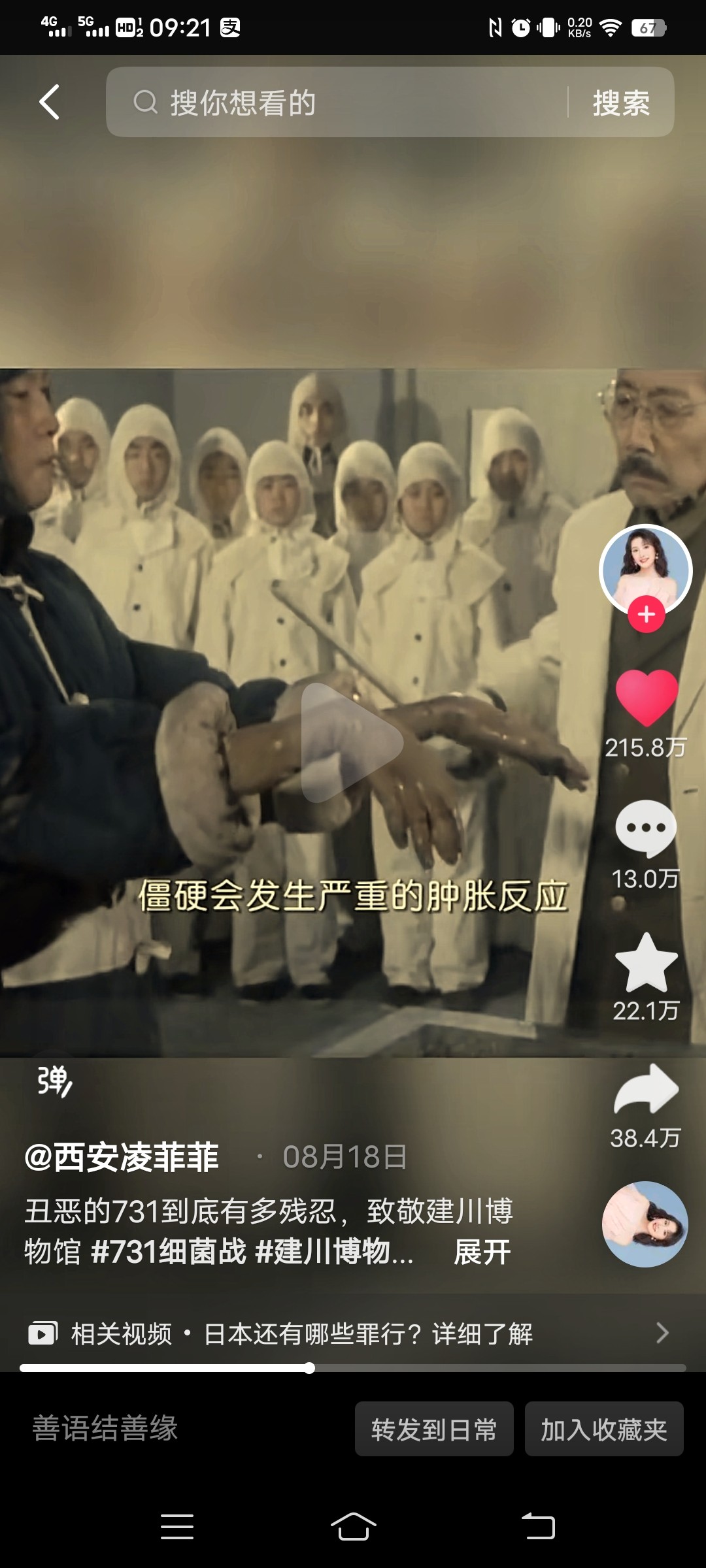The height and width of the screenshot is (1568, 706).
Task: Open the 弹 danmaku icon
Action: (x=54, y=1082)
